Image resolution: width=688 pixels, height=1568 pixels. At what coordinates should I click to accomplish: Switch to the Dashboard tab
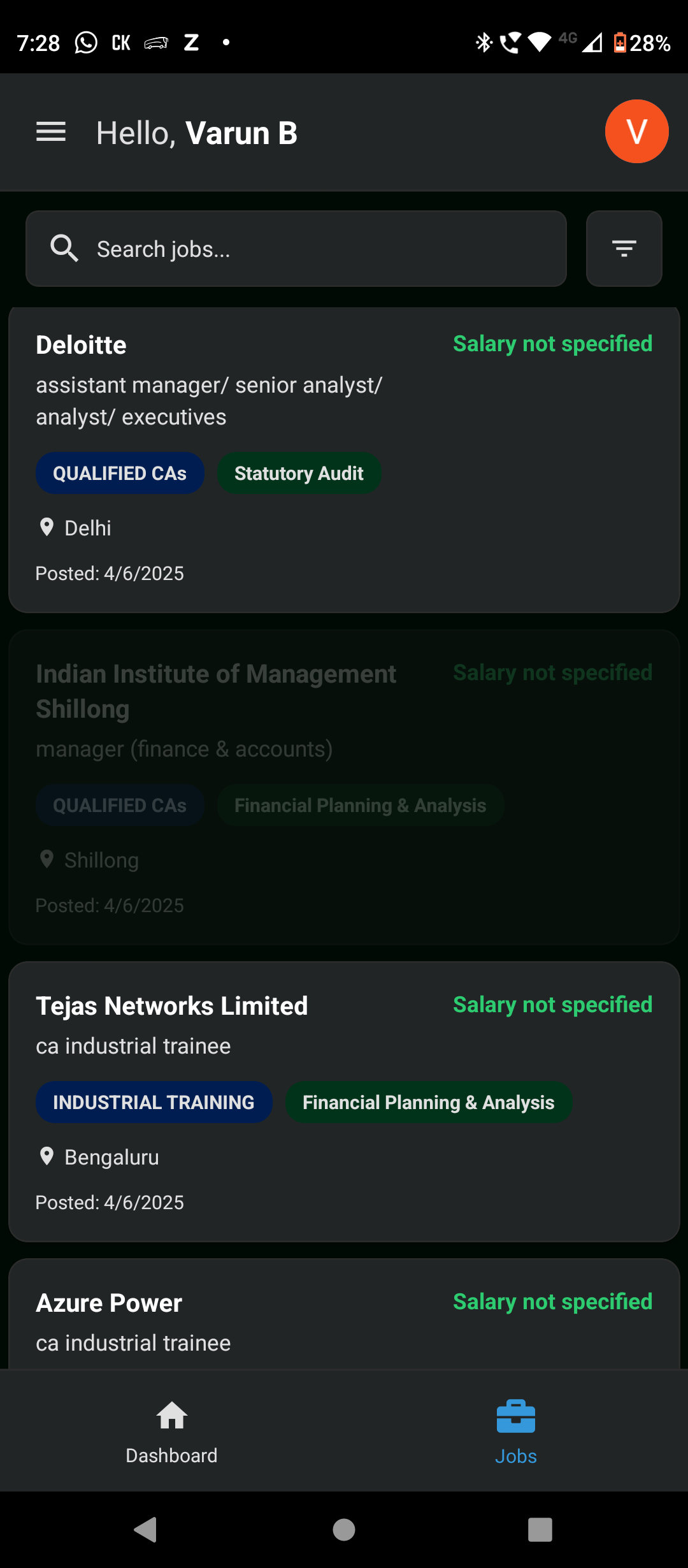pyautogui.click(x=172, y=1430)
